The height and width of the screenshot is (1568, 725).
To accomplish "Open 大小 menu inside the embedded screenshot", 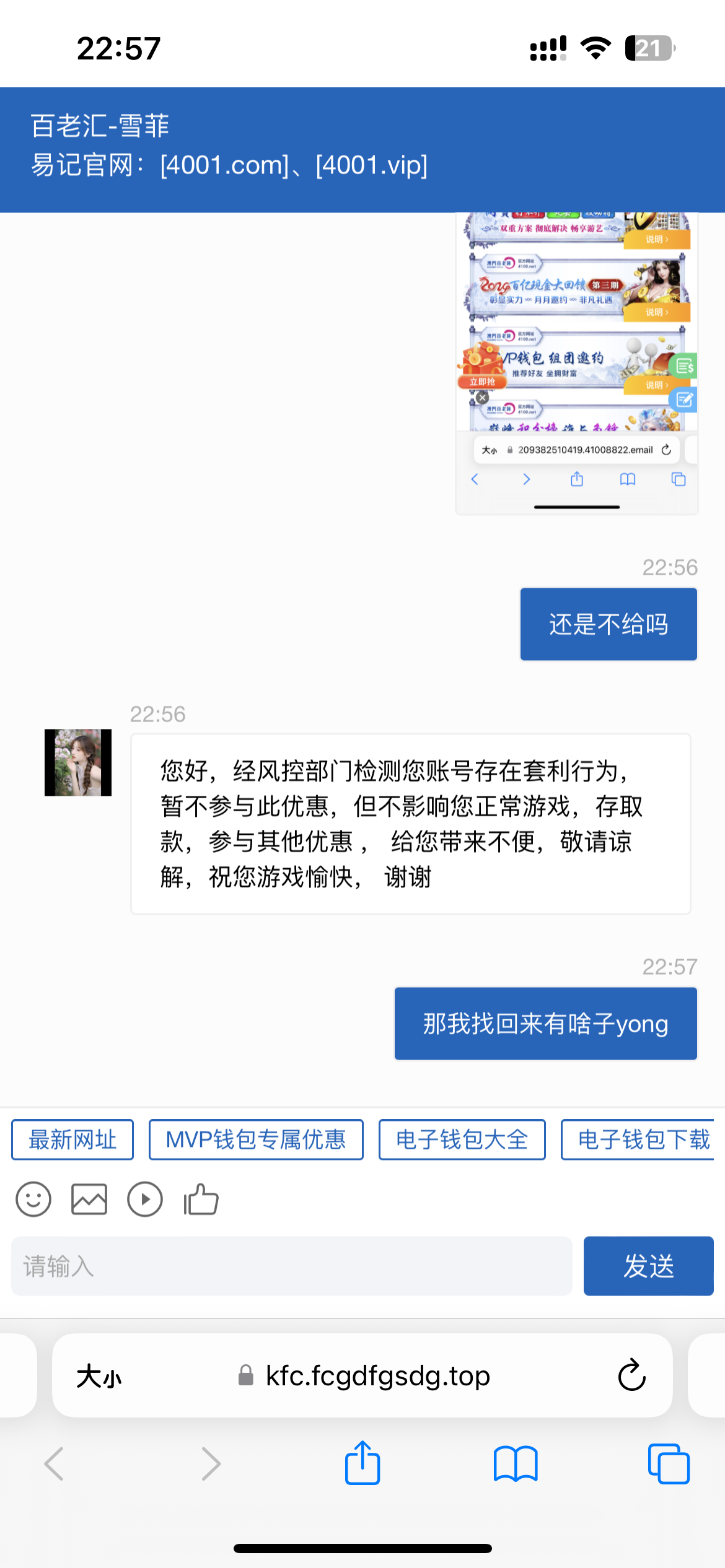I will [x=488, y=450].
